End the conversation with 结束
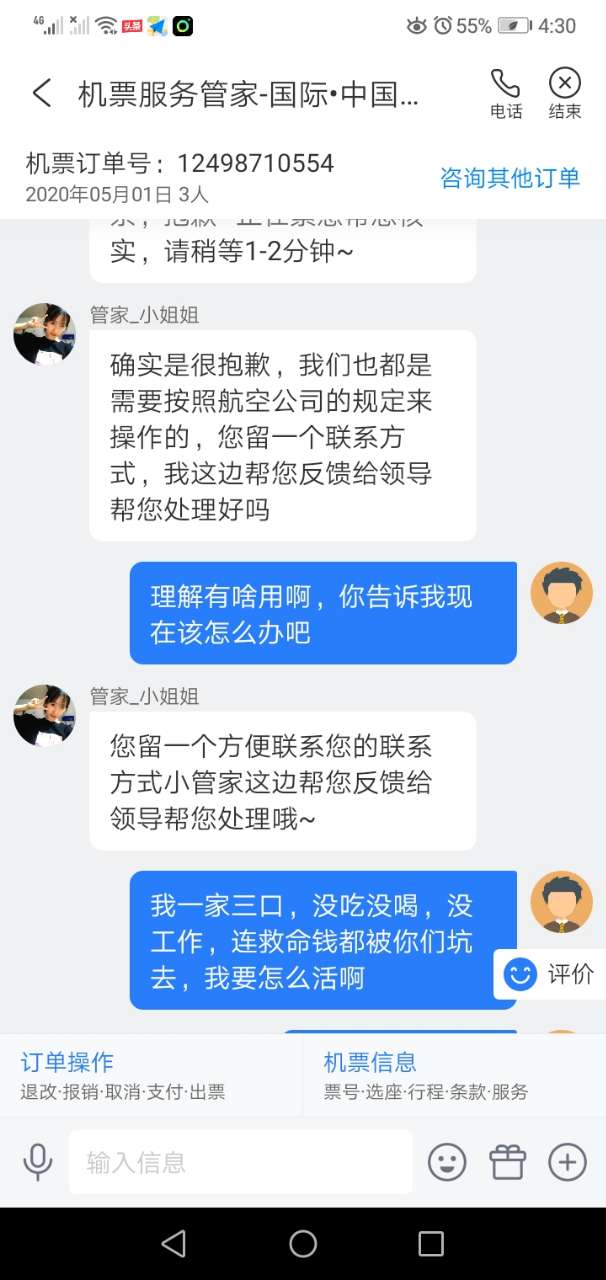This screenshot has height=1280, width=606. coord(565,94)
